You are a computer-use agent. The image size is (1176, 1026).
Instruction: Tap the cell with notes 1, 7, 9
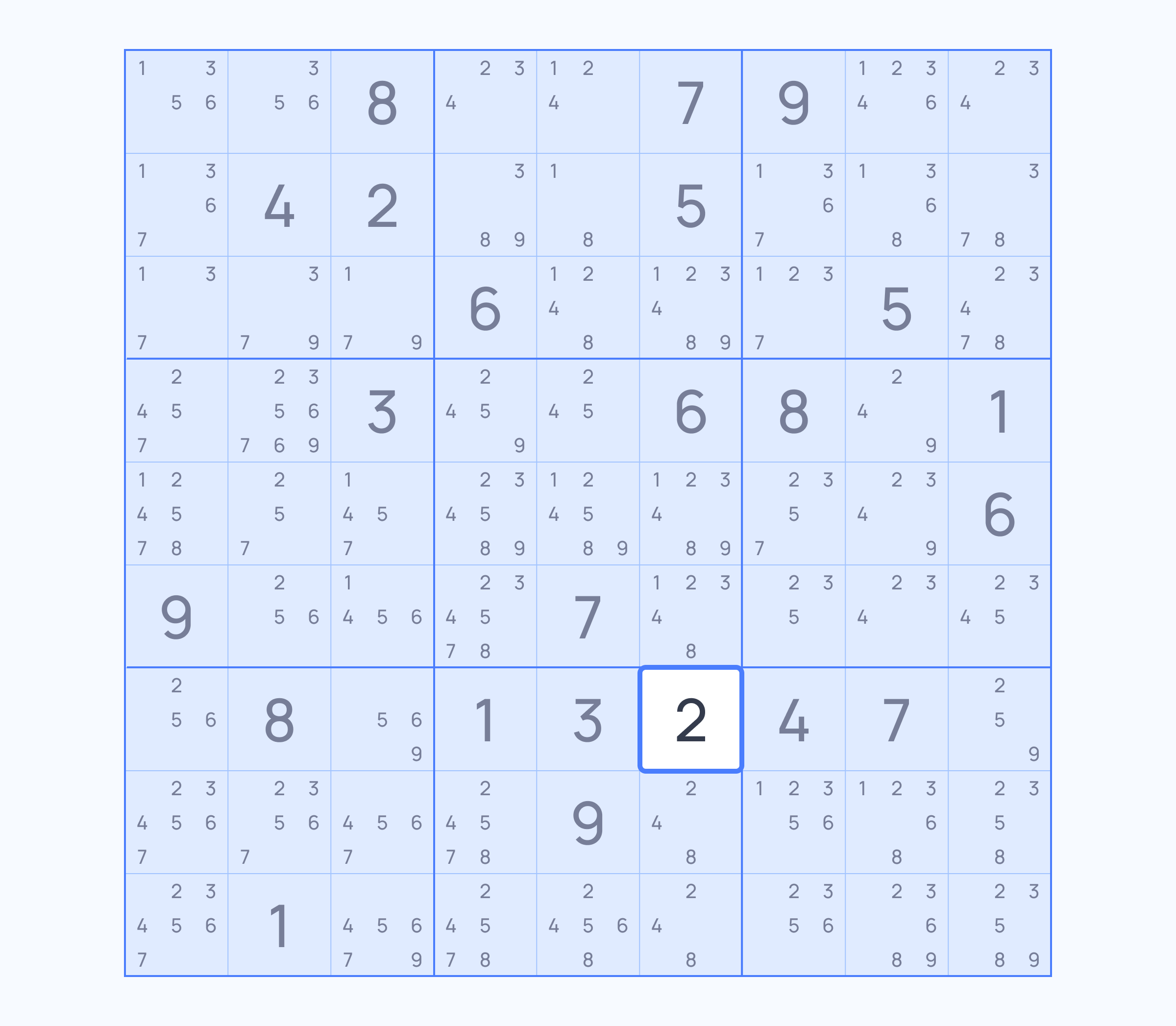(382, 308)
